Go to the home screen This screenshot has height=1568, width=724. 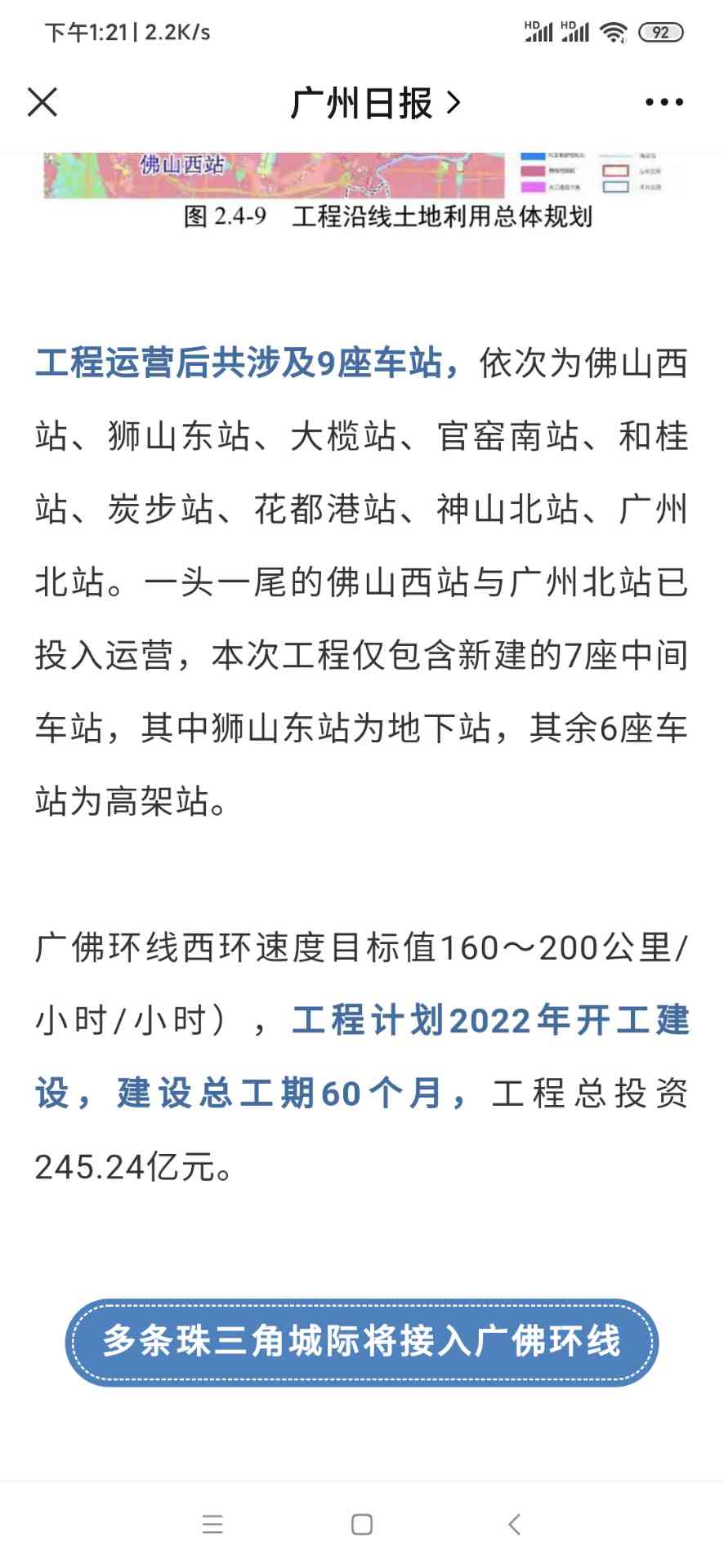click(362, 1524)
